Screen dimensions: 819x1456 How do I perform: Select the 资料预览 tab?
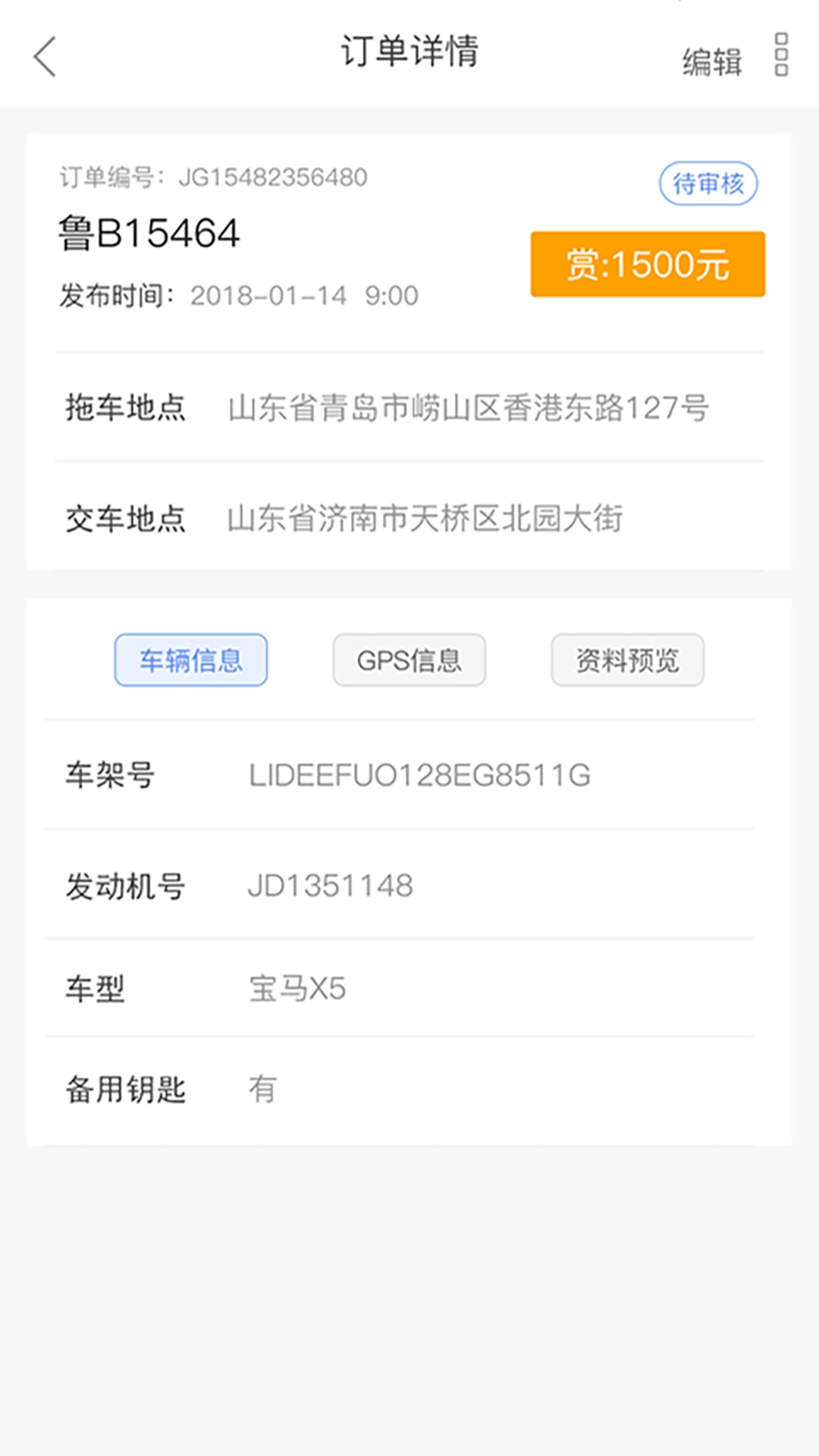[x=627, y=660]
